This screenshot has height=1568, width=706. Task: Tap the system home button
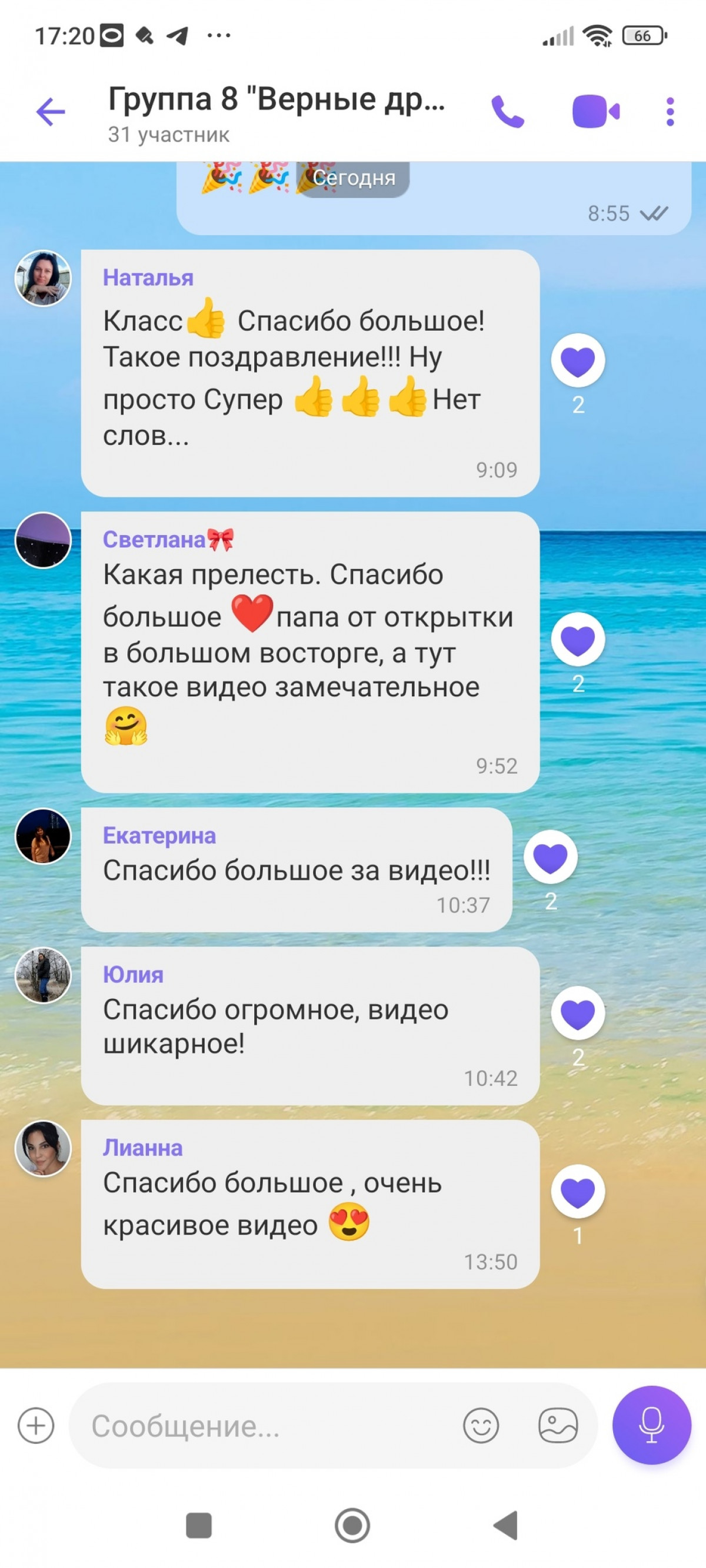pyautogui.click(x=352, y=1526)
